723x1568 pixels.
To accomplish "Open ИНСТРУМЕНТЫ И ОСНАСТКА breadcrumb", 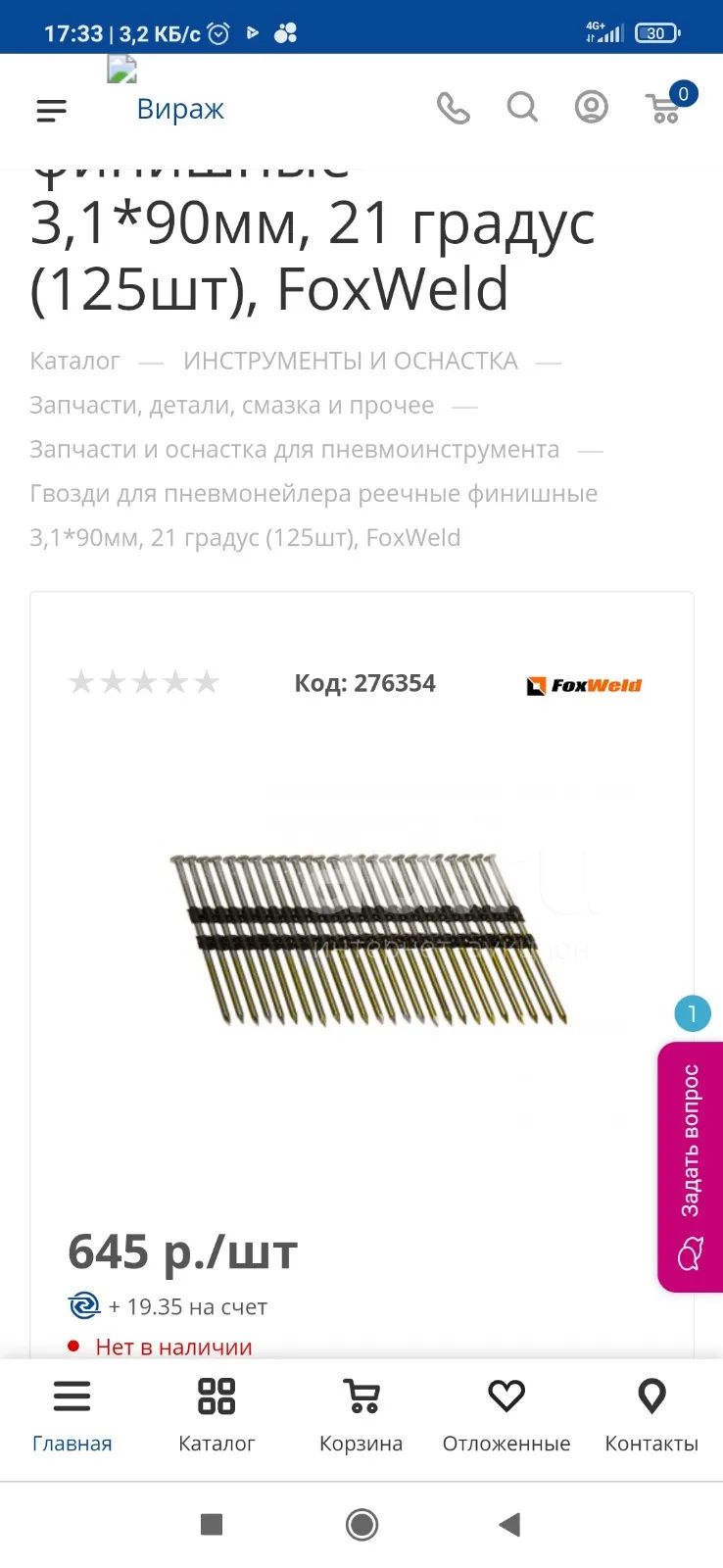I will 350,361.
